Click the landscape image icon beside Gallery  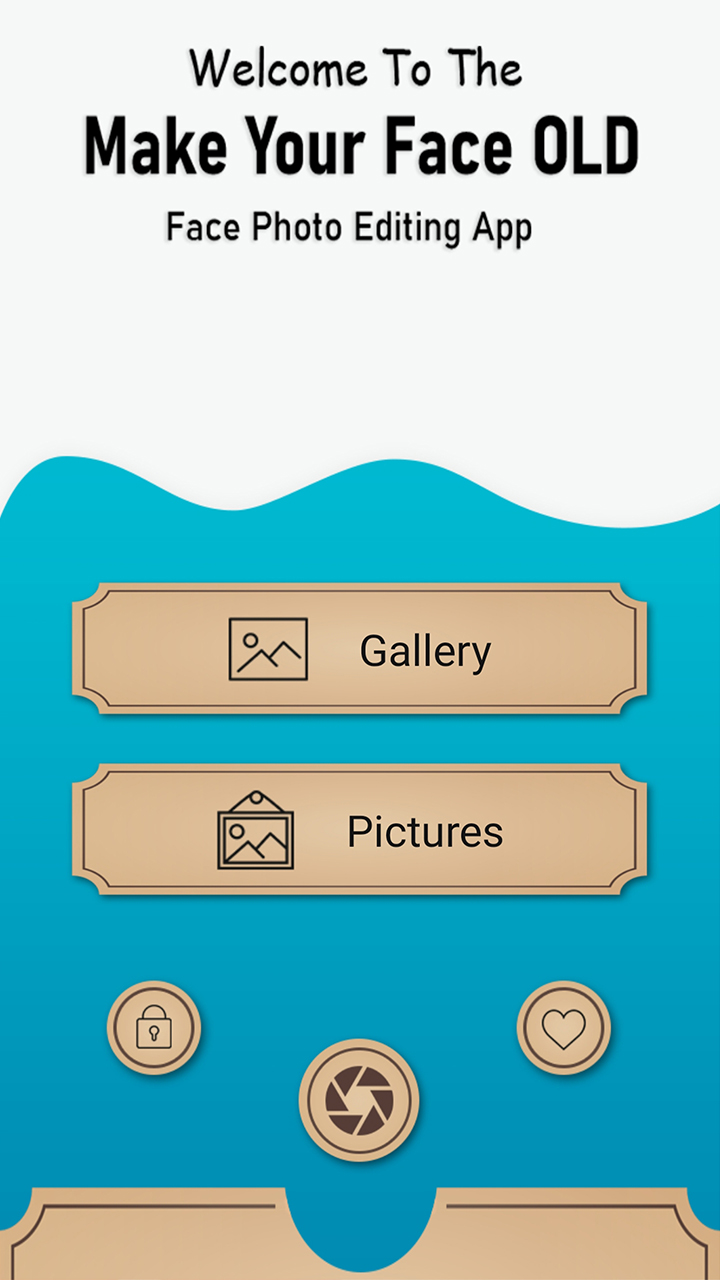[x=267, y=648]
